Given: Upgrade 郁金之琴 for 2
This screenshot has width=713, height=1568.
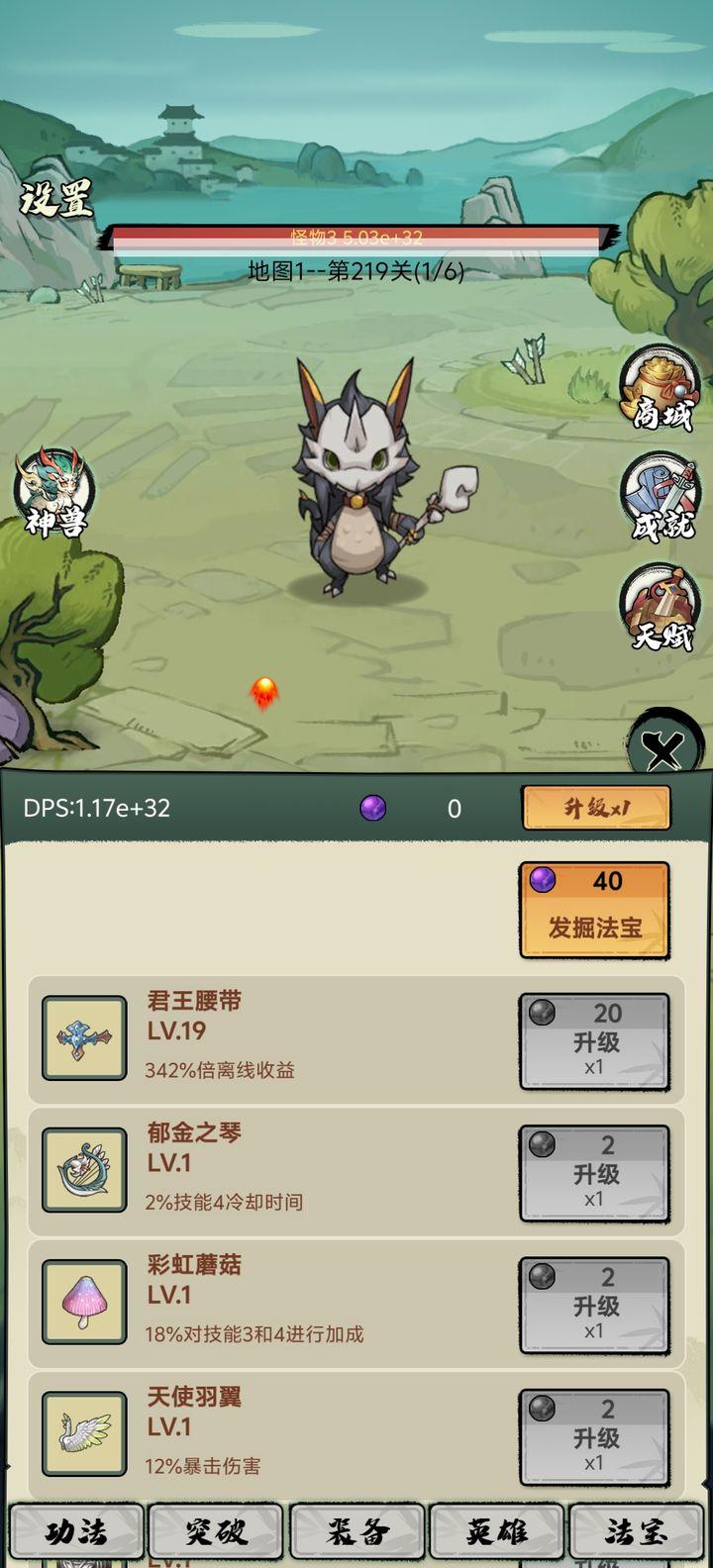Looking at the screenshot, I should (594, 1172).
